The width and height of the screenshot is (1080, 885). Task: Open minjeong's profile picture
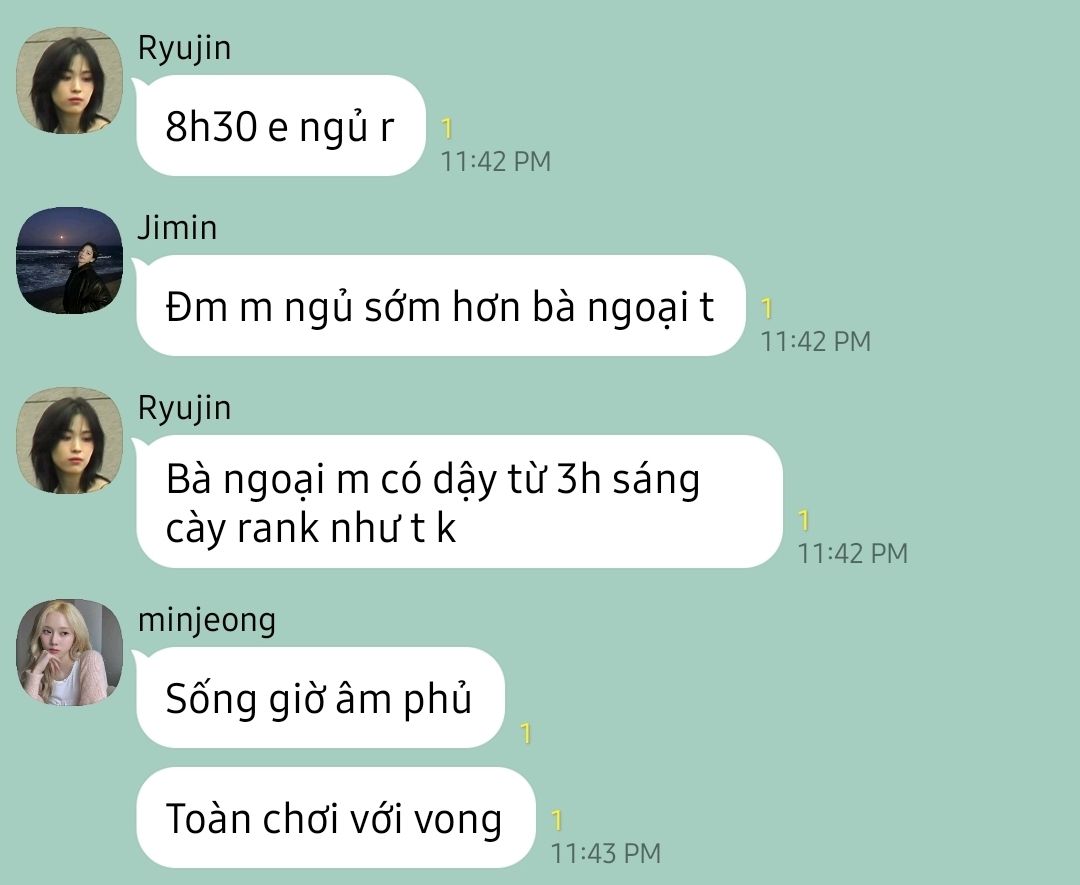pyautogui.click(x=69, y=653)
